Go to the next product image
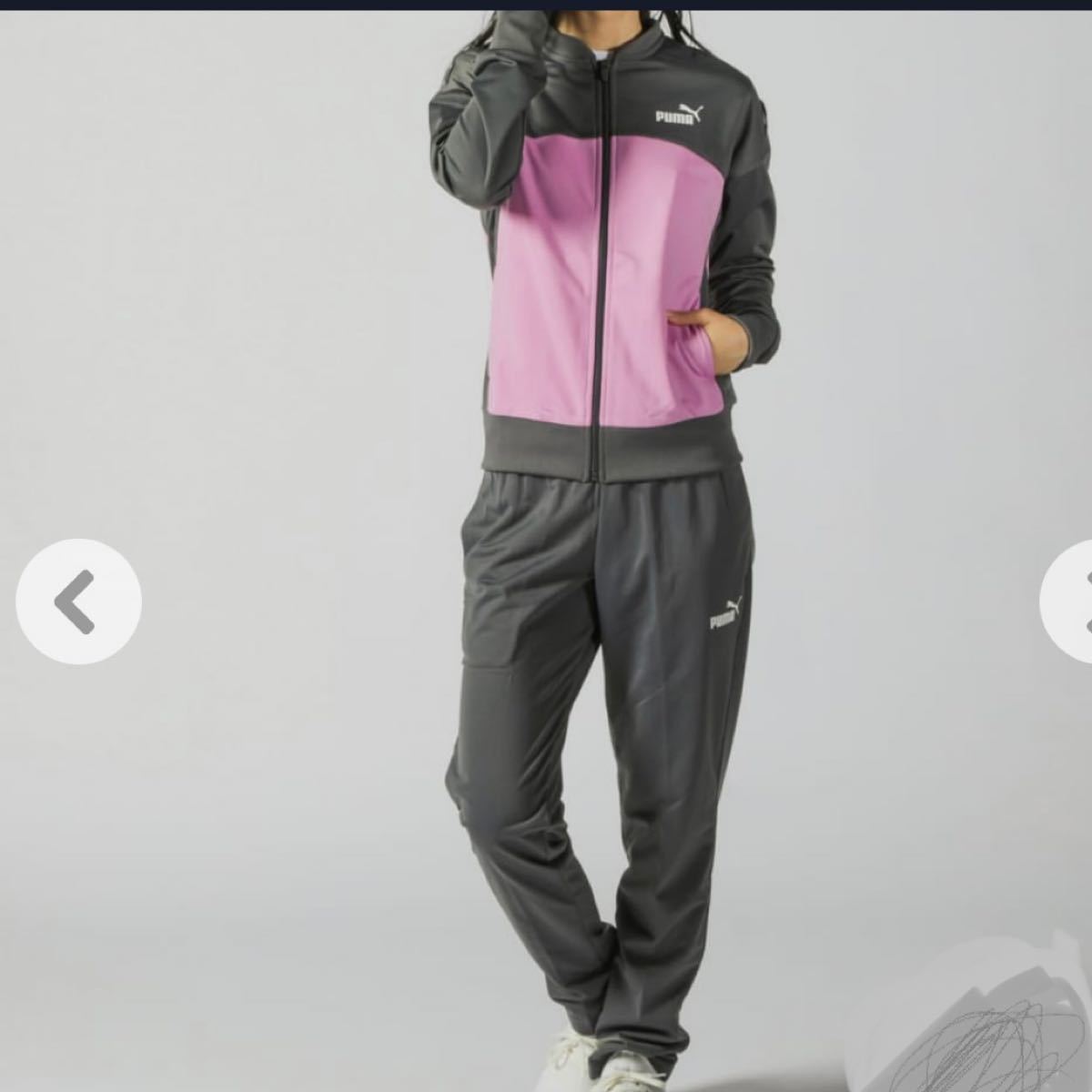The image size is (1092, 1092). tap(1070, 601)
